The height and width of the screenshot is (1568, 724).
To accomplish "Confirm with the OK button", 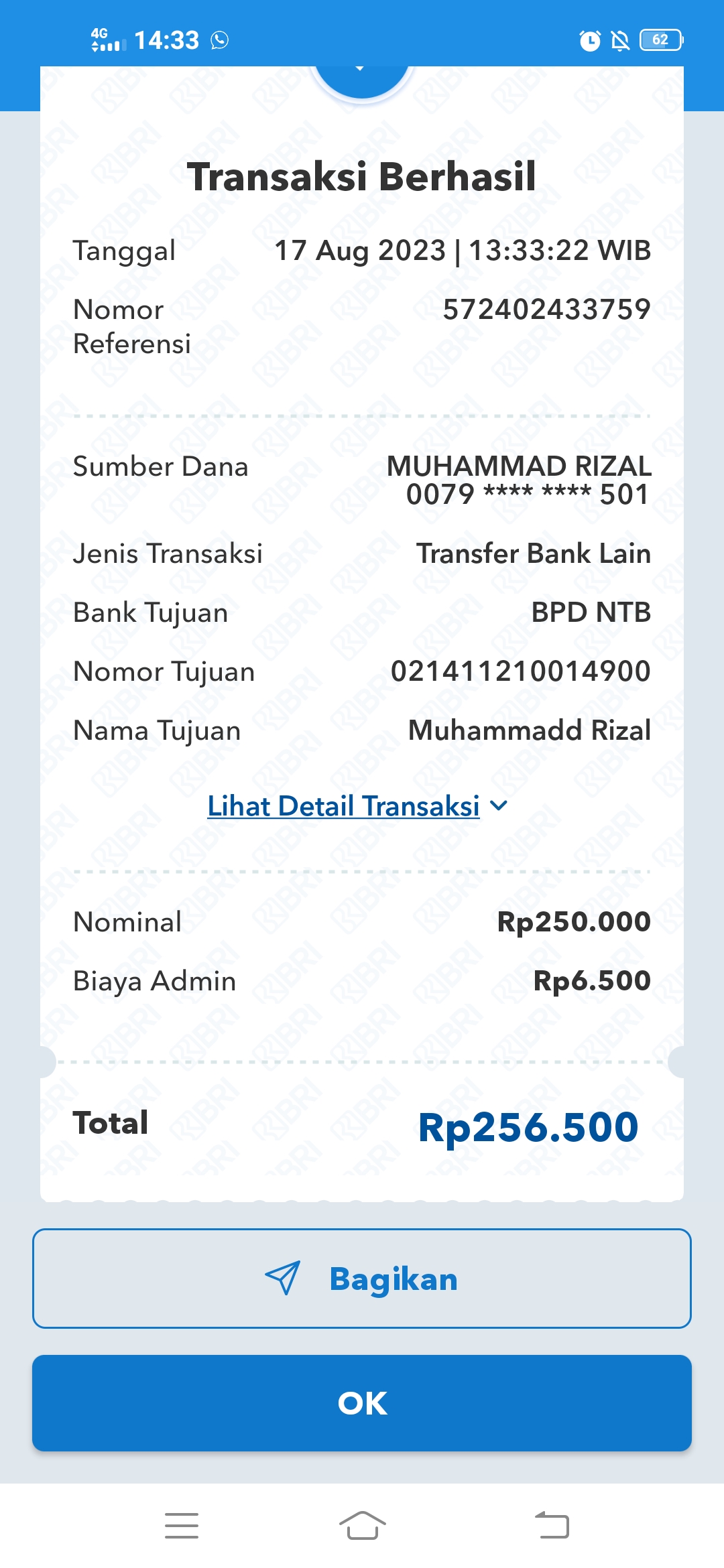I will (362, 1403).
